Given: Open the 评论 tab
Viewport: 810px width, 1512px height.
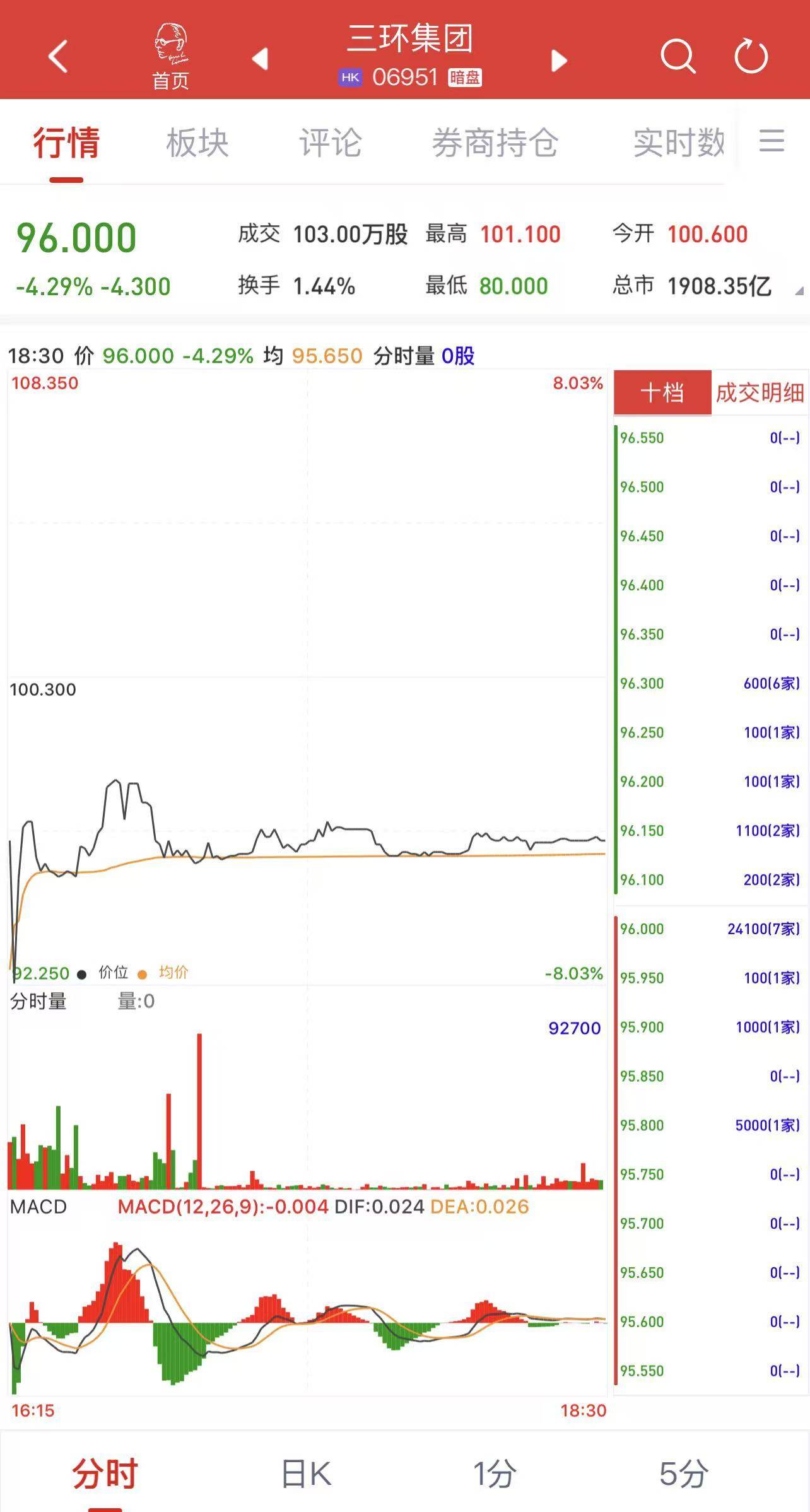Looking at the screenshot, I should 331,143.
